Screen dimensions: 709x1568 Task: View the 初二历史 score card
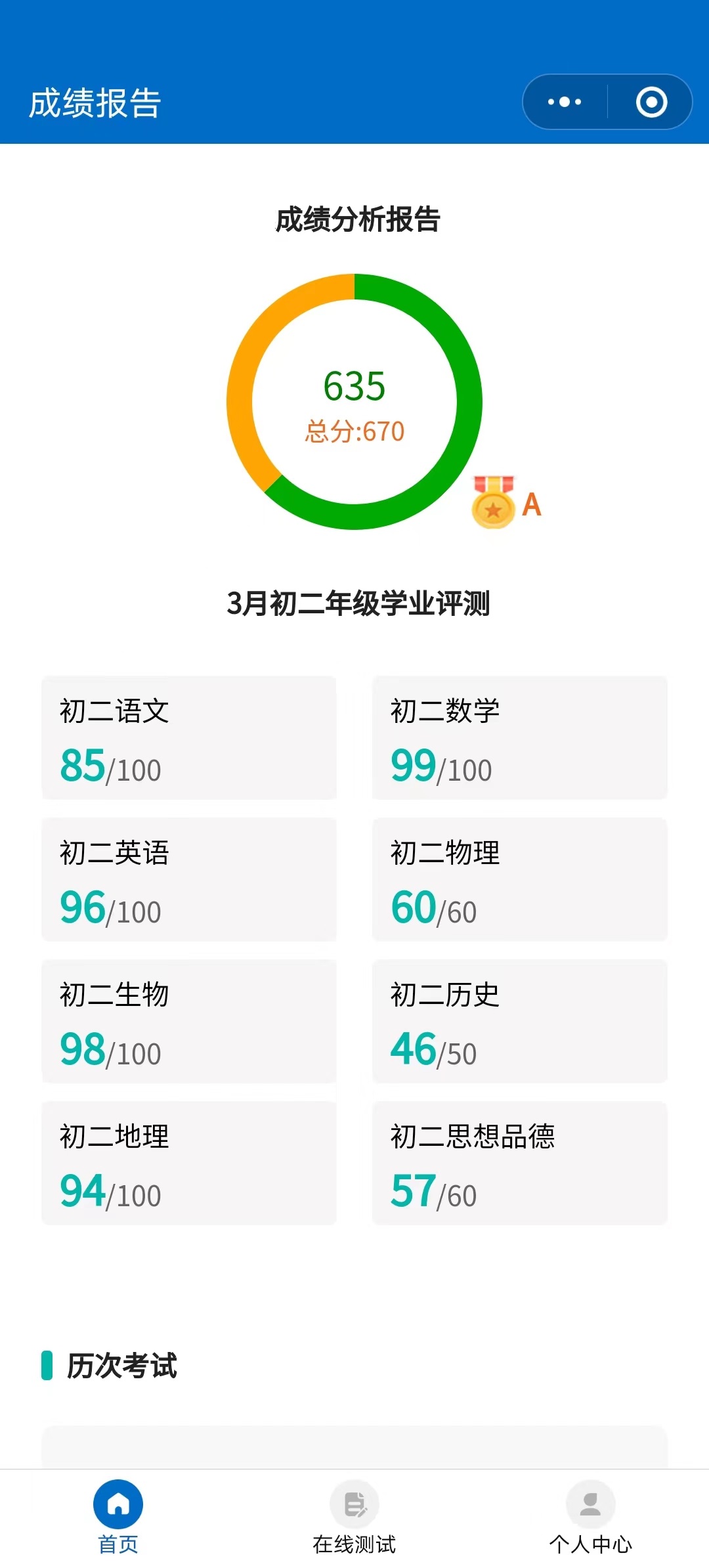point(520,1022)
